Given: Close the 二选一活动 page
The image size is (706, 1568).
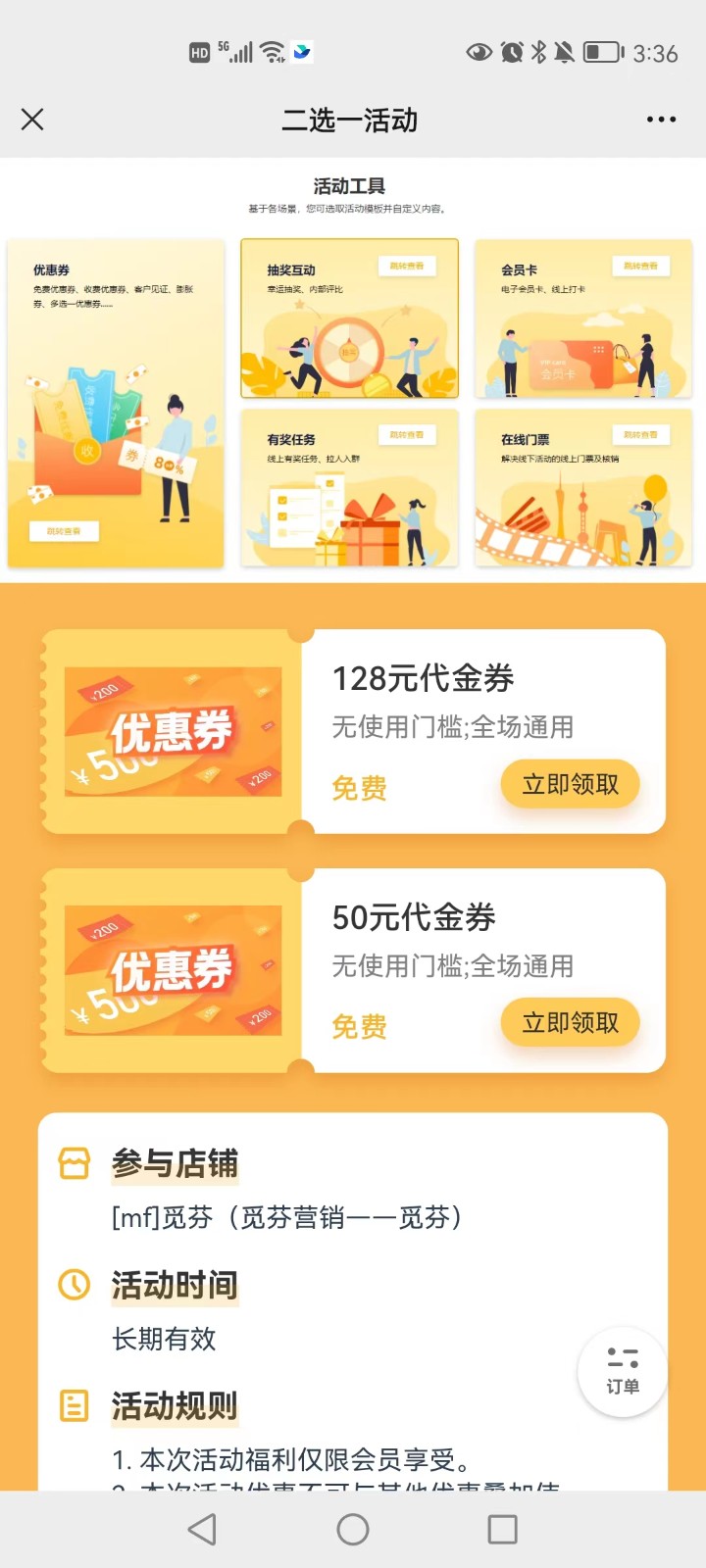Looking at the screenshot, I should (x=32, y=120).
